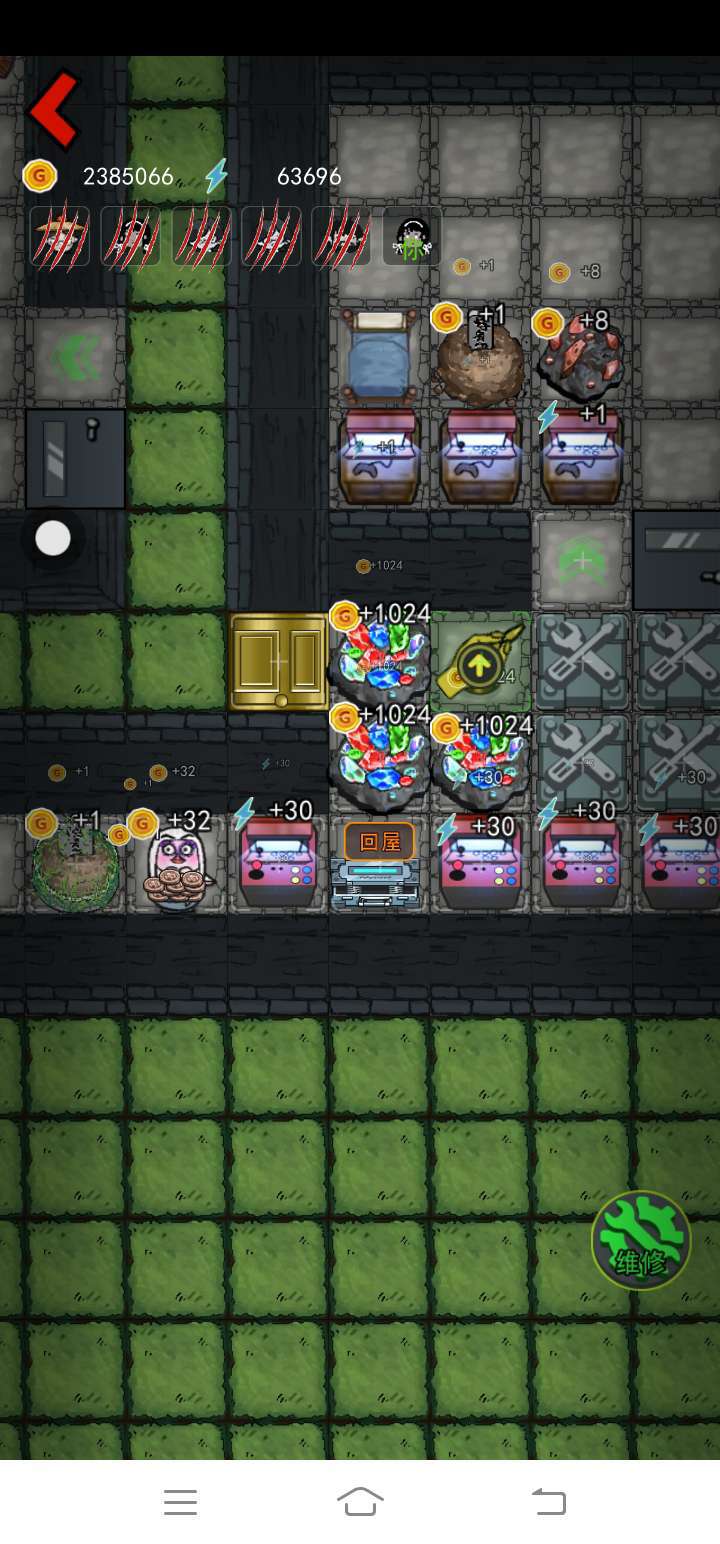Tap the red back arrow
Viewport: 720px width, 1544px height.
tap(54, 109)
